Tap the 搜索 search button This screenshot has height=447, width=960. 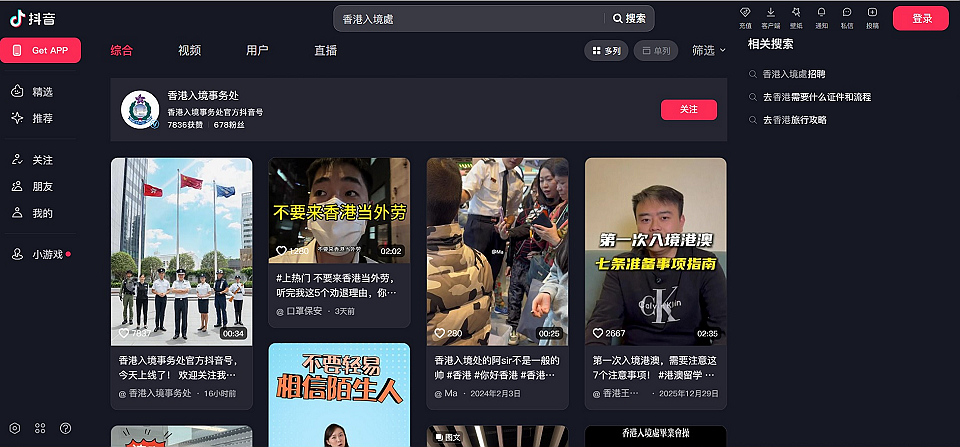[629, 18]
